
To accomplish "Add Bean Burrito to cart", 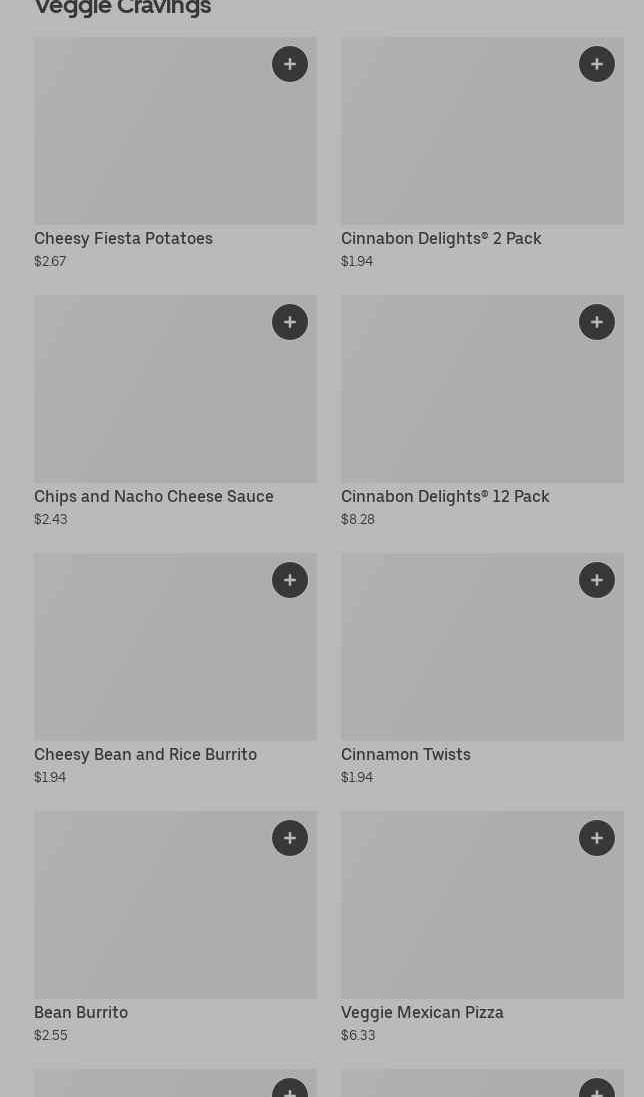I will (290, 838).
